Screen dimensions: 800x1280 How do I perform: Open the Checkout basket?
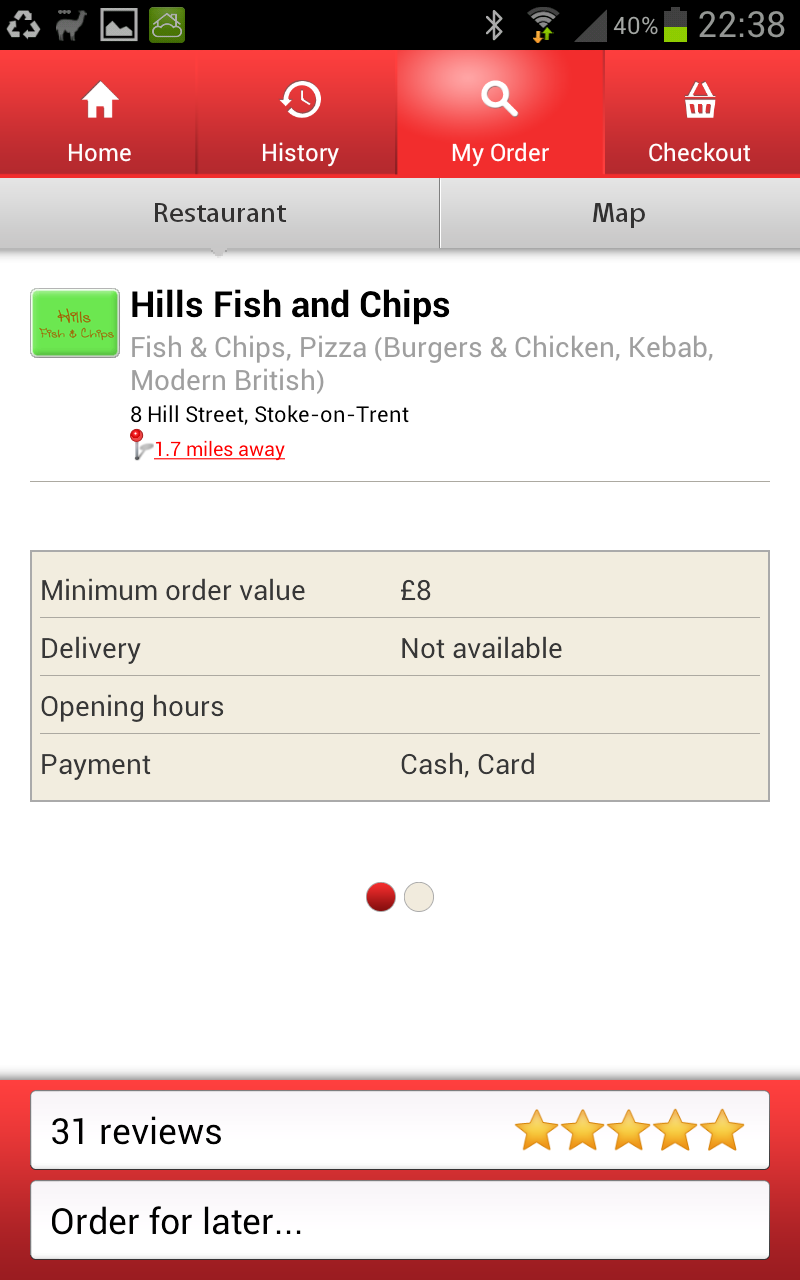[700, 114]
